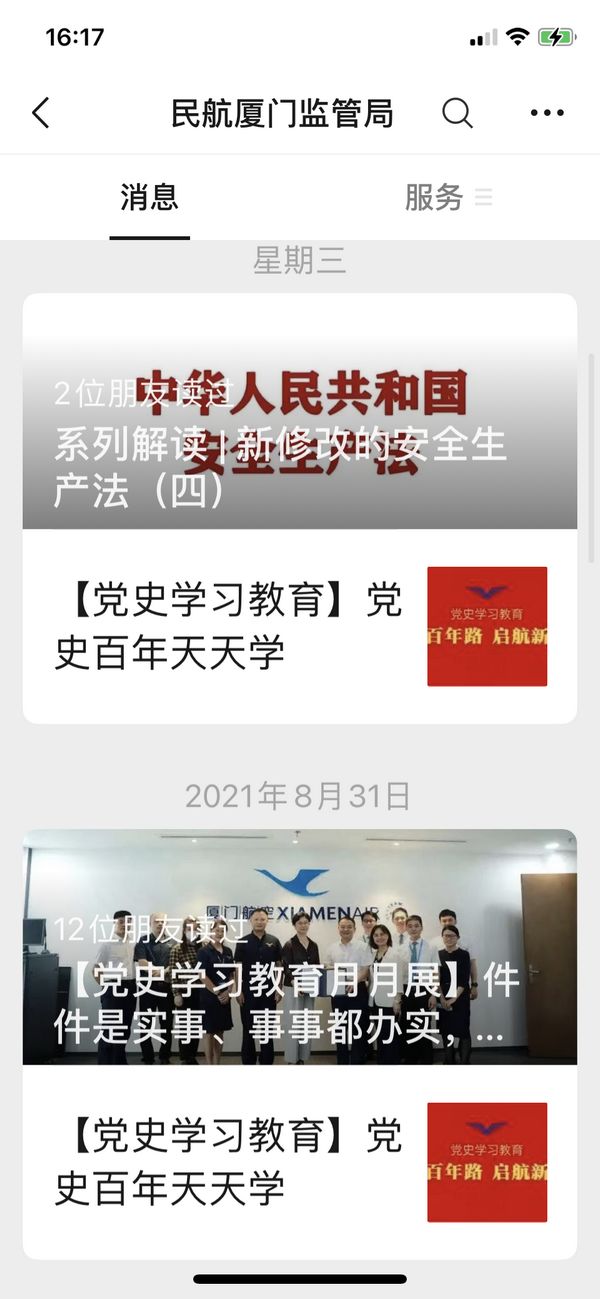600x1299 pixels.
Task: Switch to the 服务 tab
Action: tap(447, 197)
